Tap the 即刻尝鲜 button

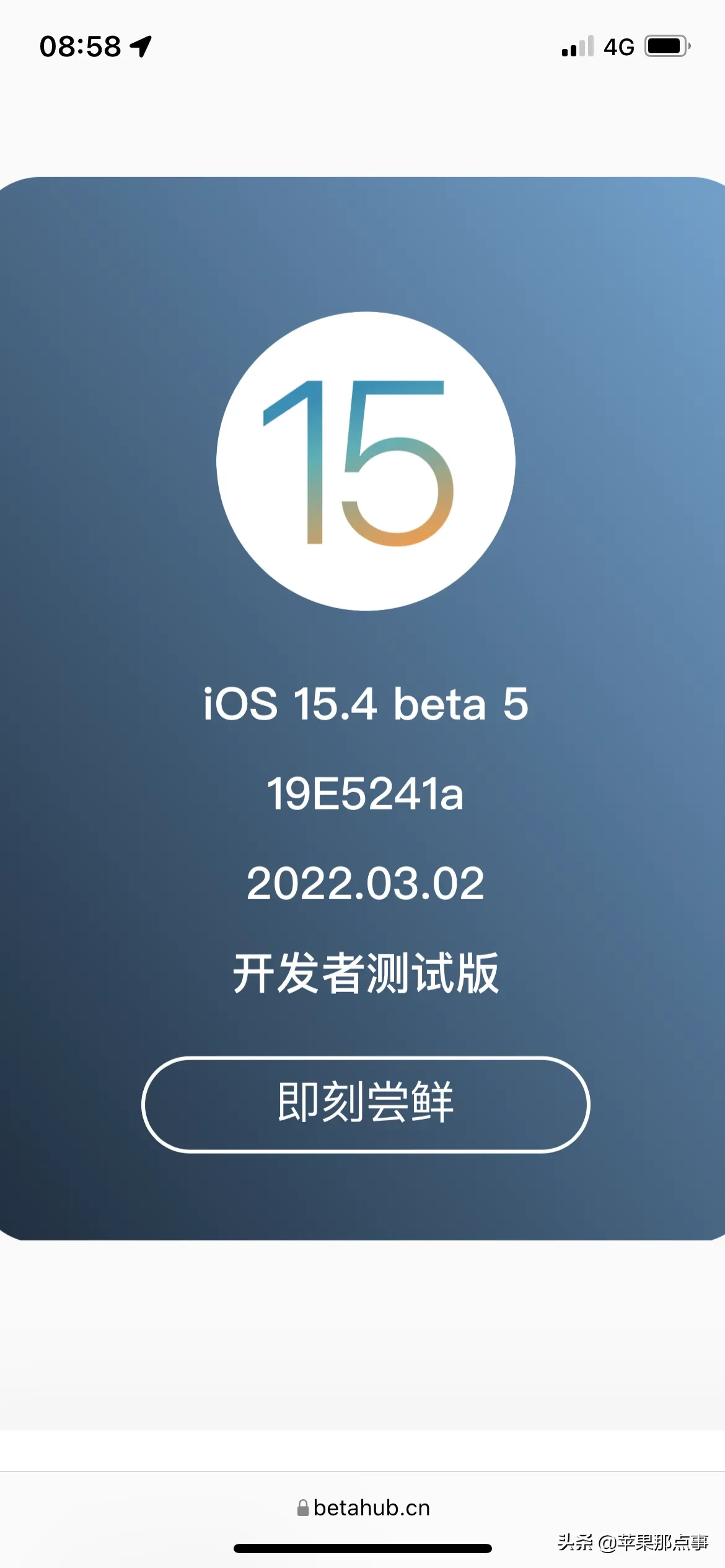coord(366,1104)
